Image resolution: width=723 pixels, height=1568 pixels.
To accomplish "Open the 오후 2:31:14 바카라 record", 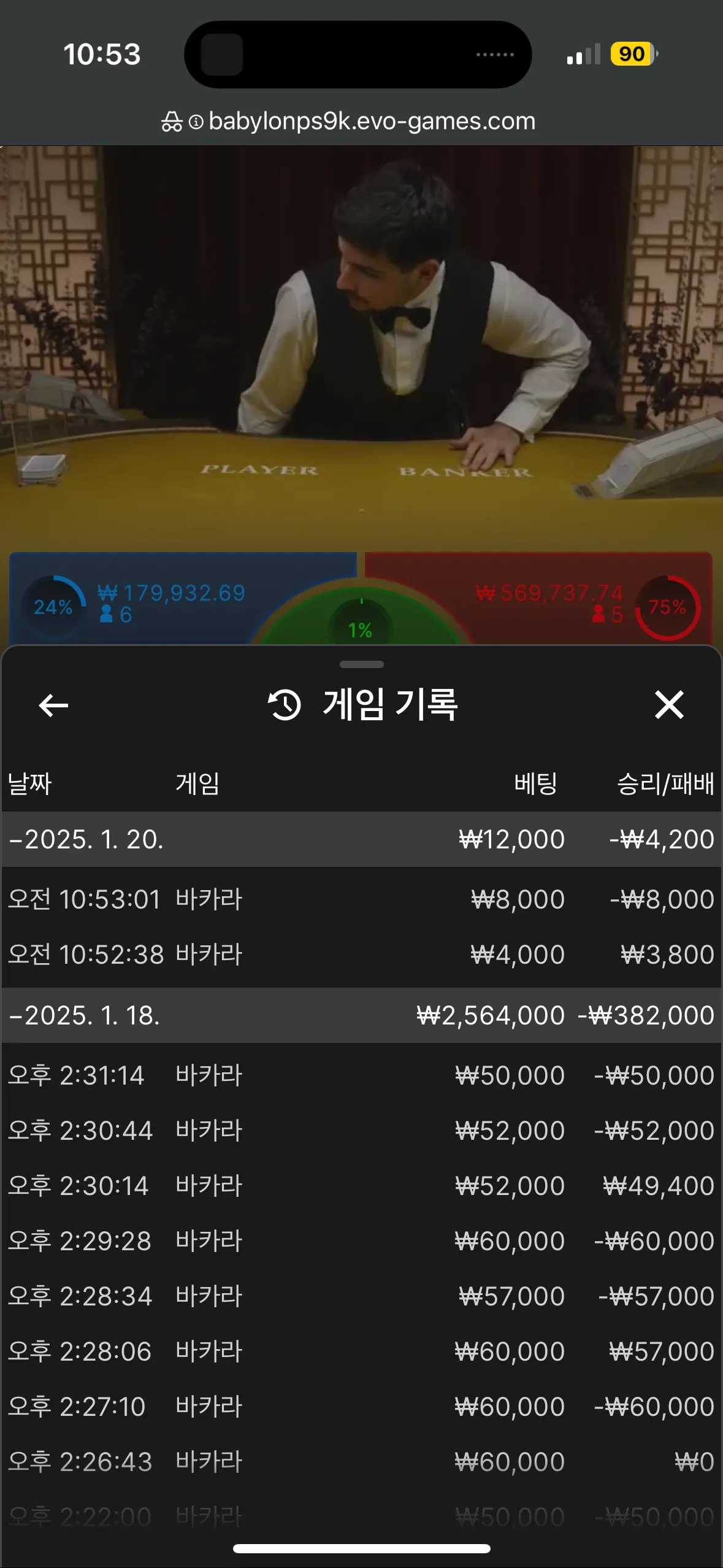I will coord(361,1075).
